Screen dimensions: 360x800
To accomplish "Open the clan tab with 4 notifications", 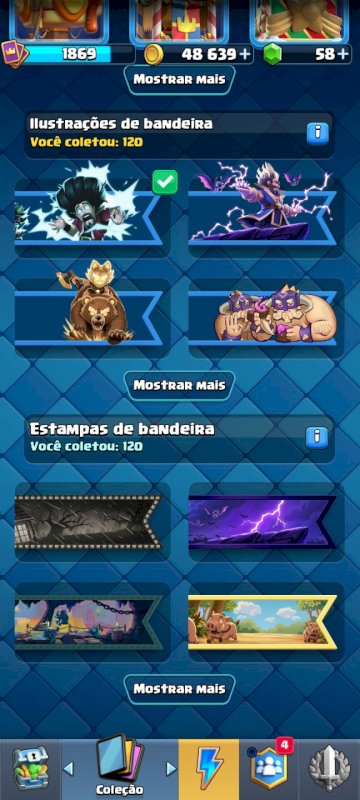I will coord(269,769).
